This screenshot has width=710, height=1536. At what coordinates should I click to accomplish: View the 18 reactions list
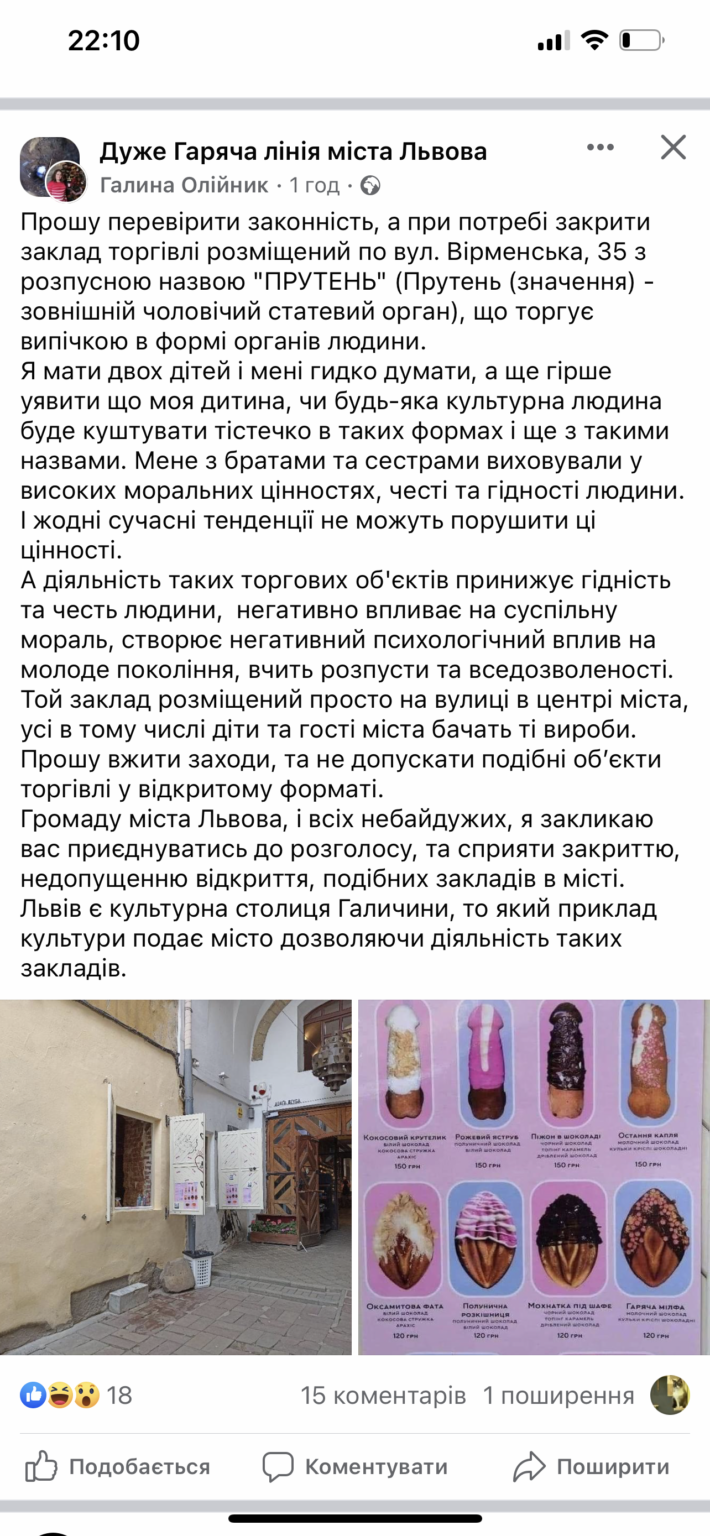point(76,1394)
